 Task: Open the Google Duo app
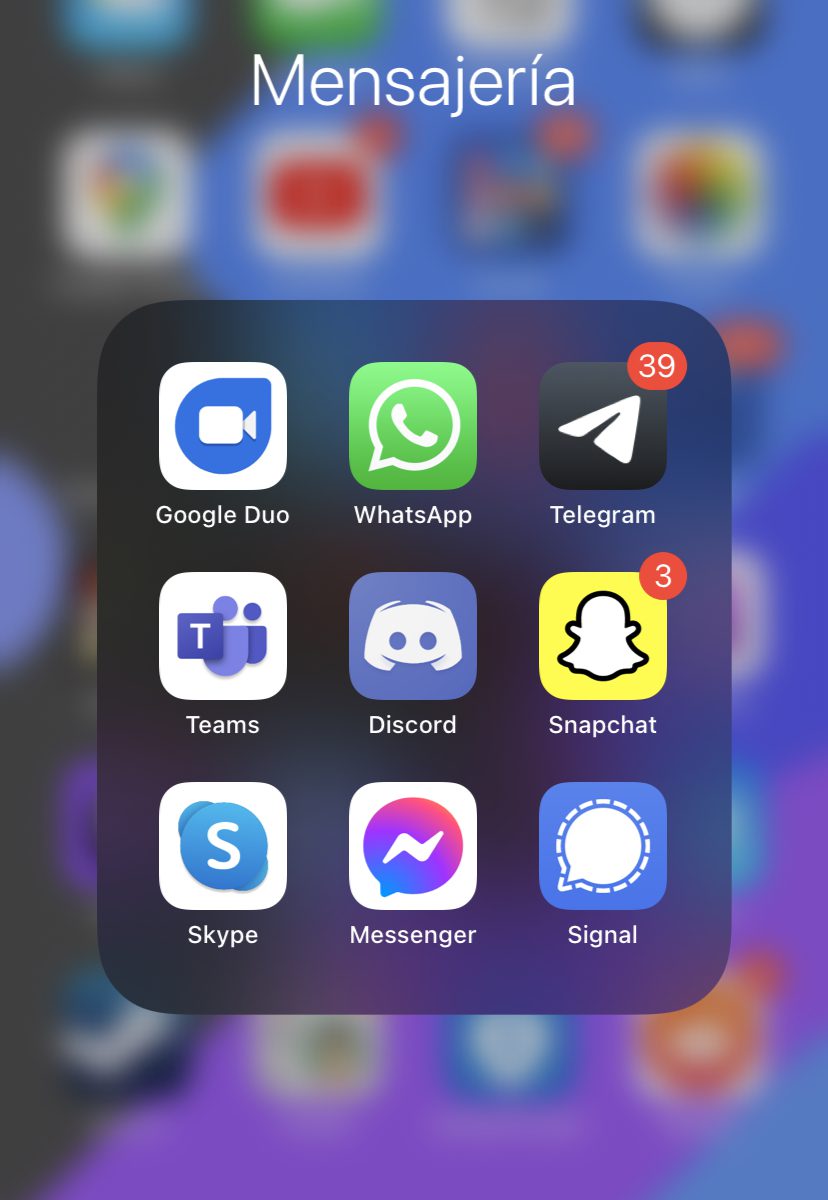(223, 426)
